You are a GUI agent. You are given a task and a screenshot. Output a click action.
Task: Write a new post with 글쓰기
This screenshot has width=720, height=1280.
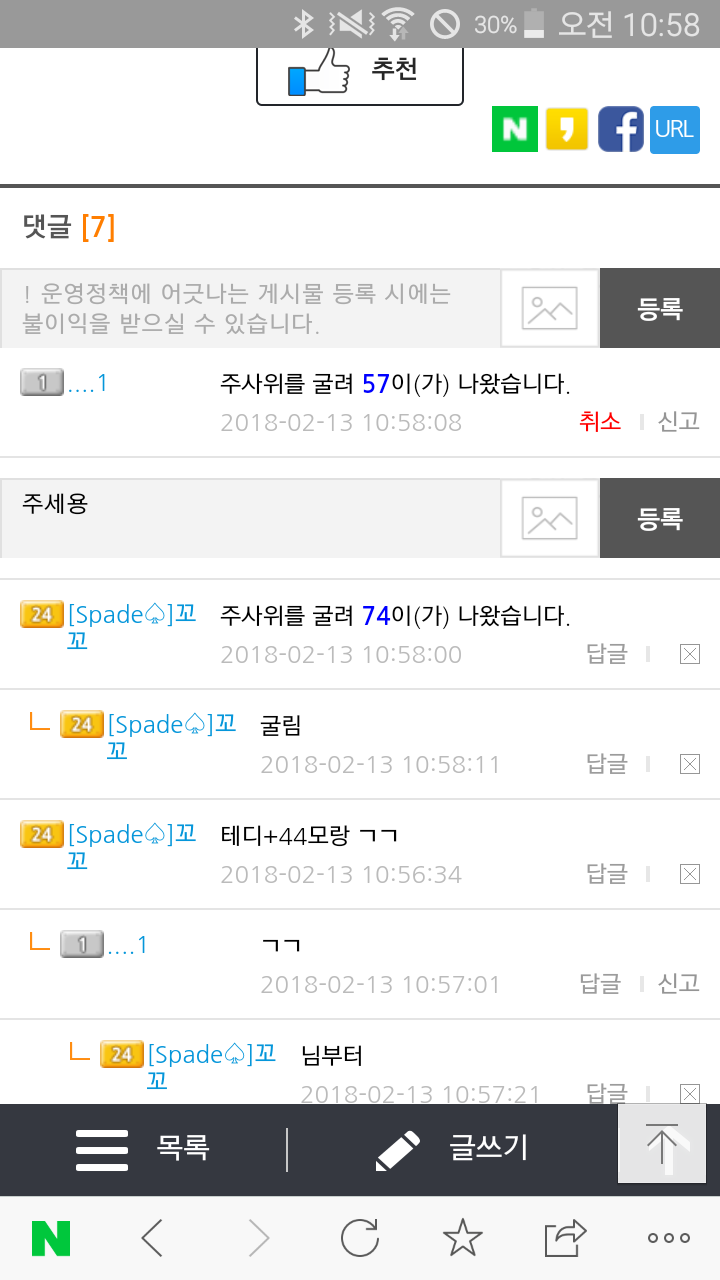(x=452, y=1148)
